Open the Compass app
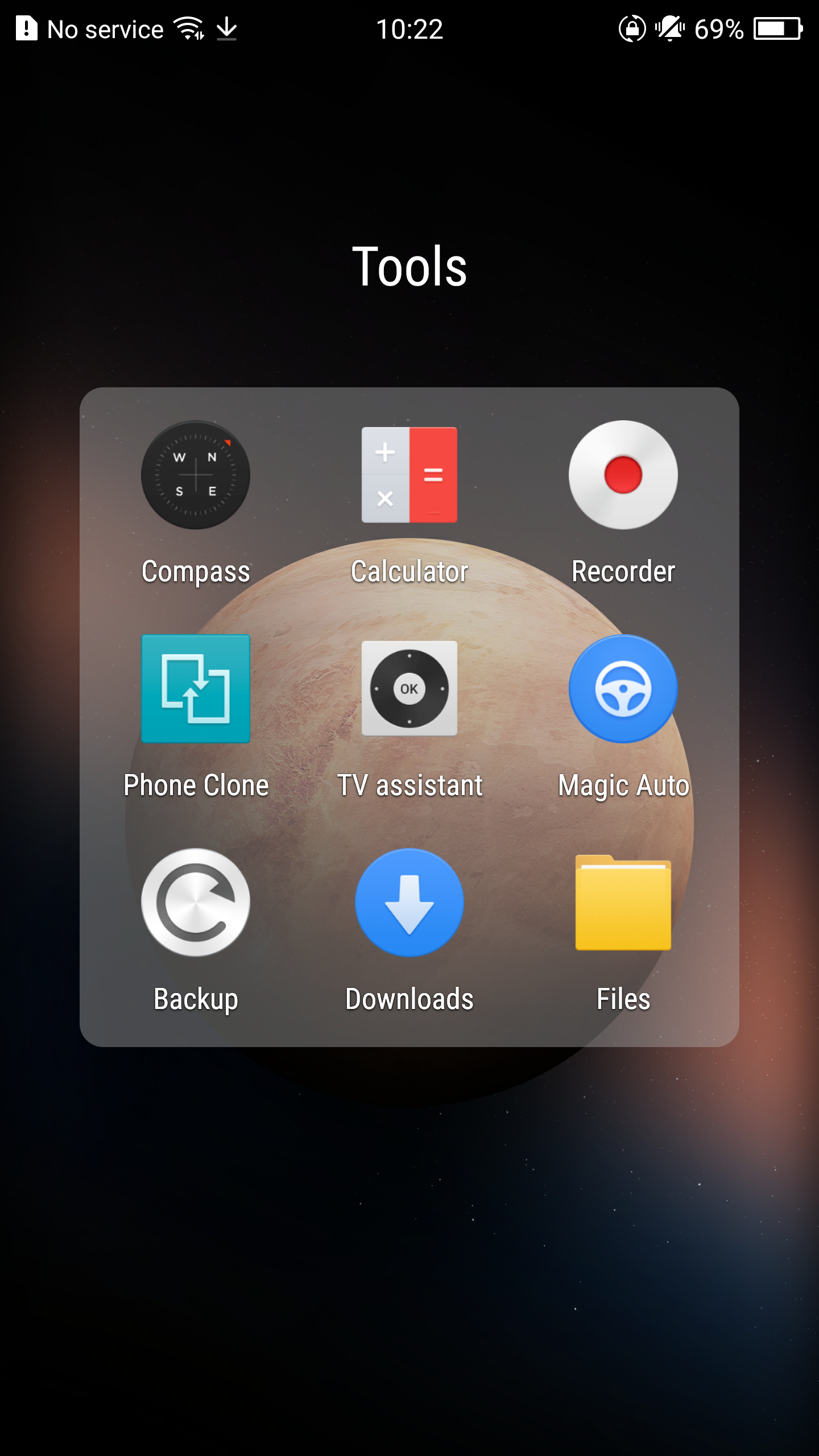 coord(196,475)
